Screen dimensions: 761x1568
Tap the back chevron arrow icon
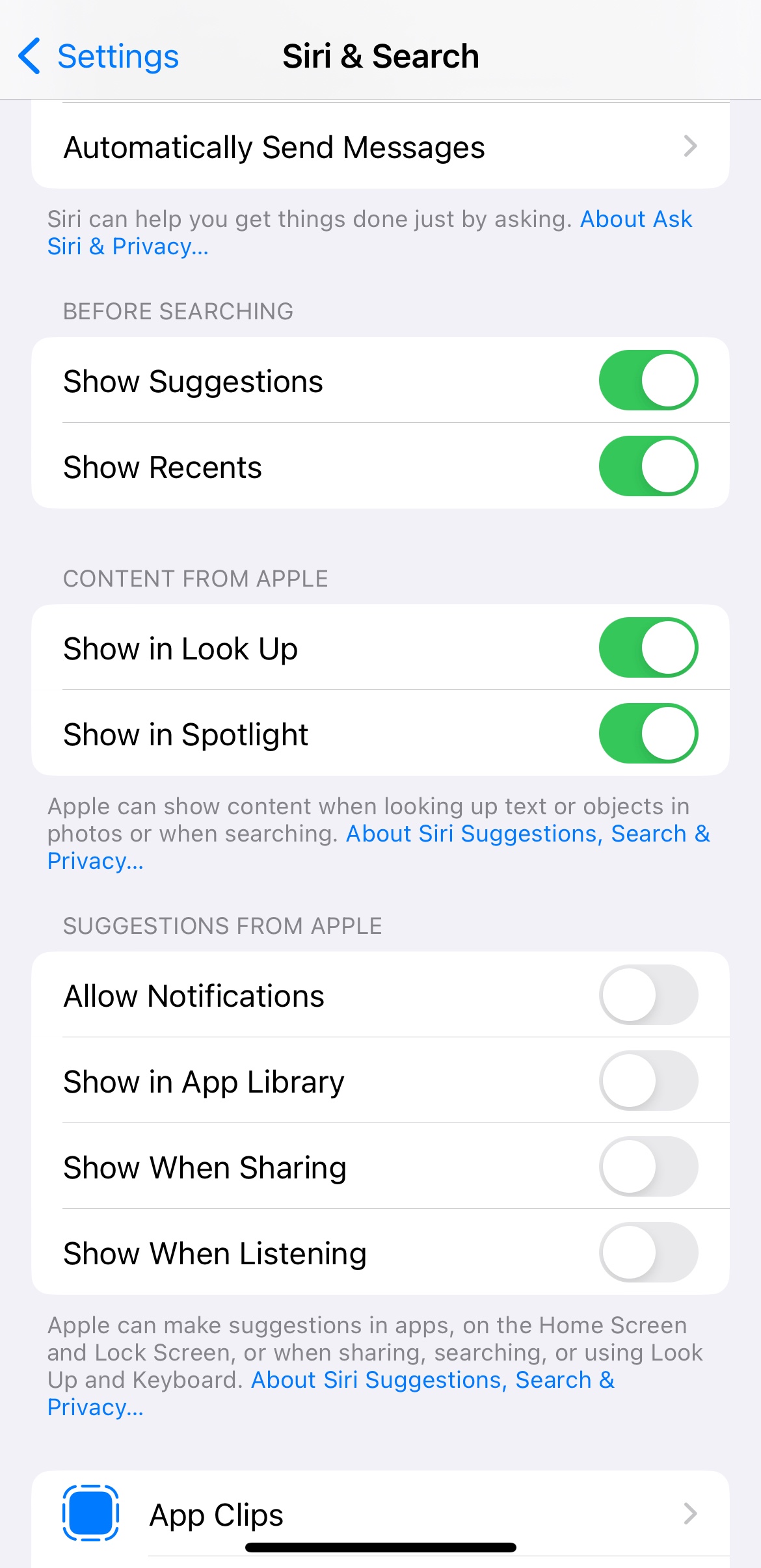coord(31,55)
